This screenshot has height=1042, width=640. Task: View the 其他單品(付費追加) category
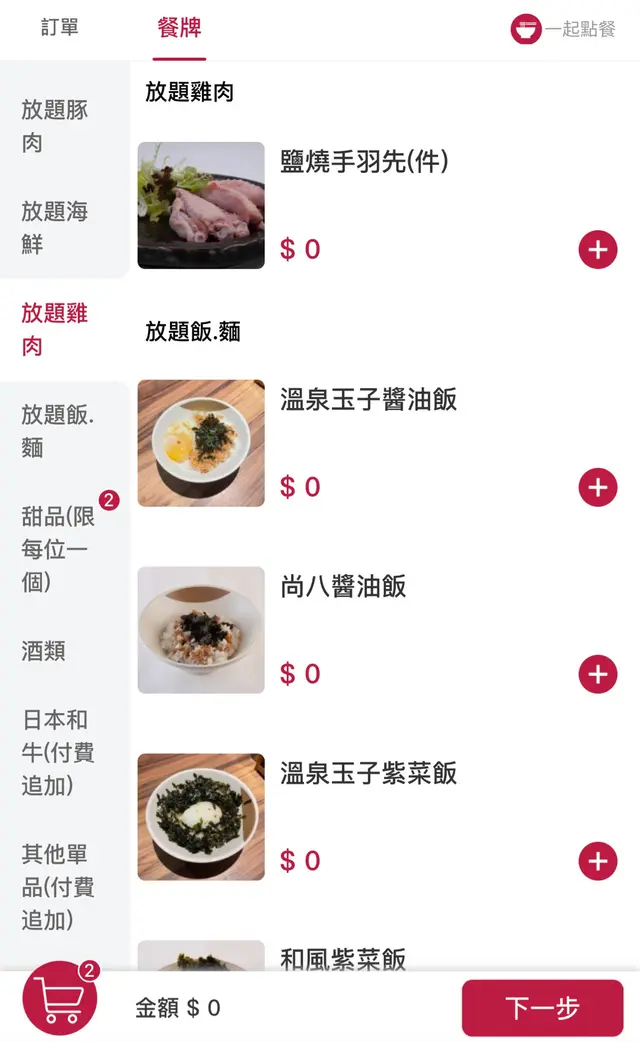coord(55,887)
